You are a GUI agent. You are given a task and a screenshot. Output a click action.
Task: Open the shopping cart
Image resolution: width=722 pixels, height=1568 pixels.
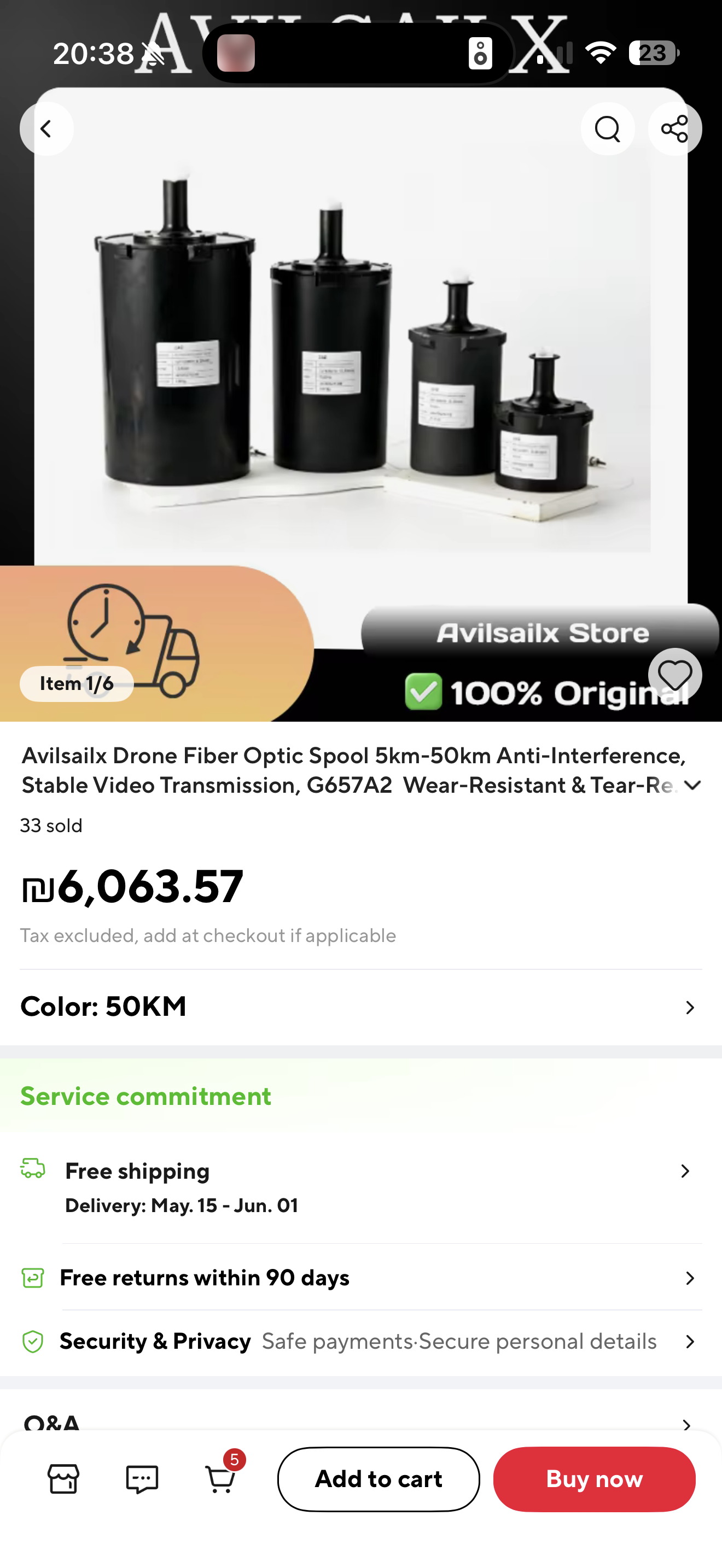point(220,1478)
